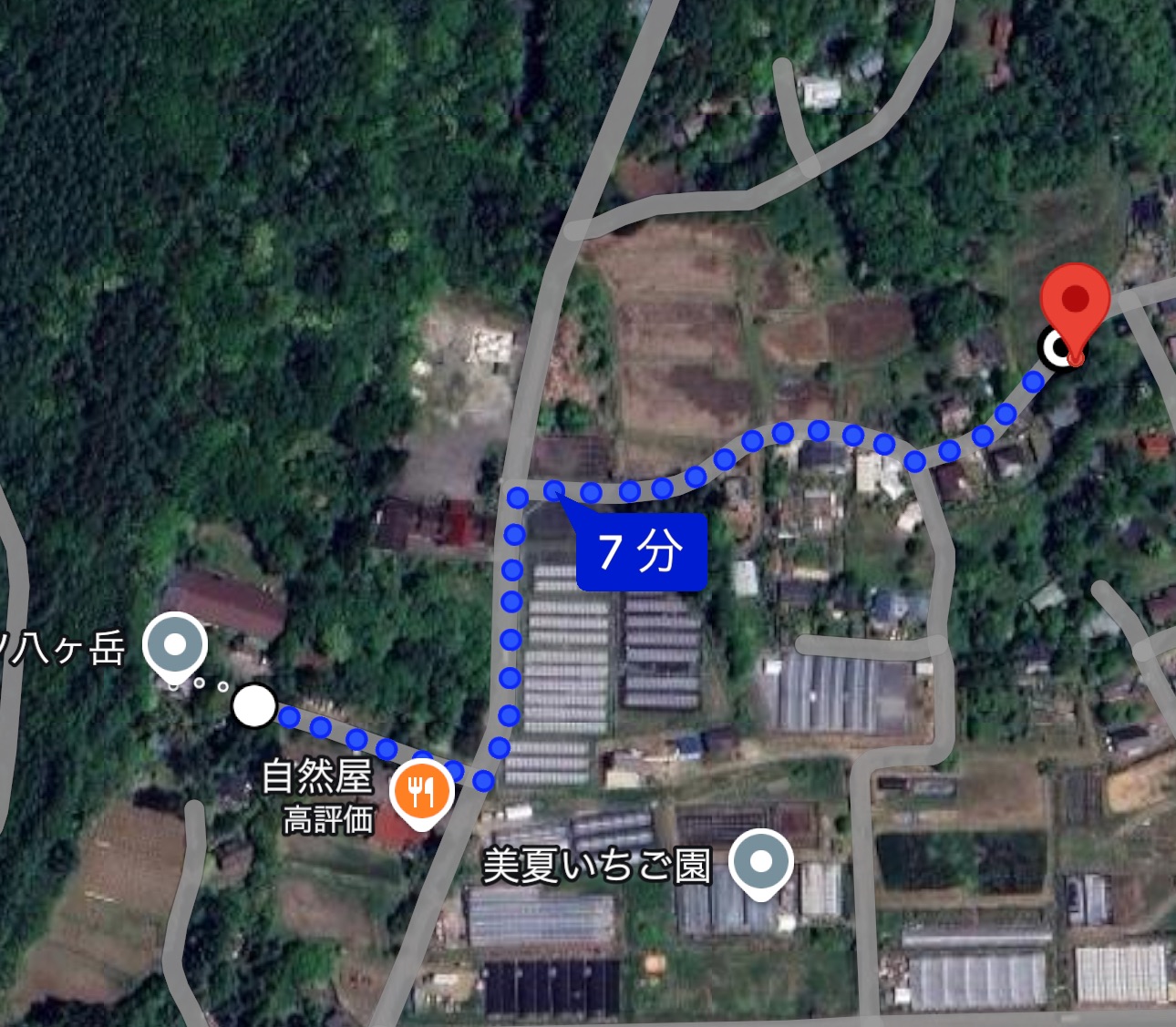Viewport: 1176px width, 1027px height.
Task: Open the 自然屋 restaurant marker
Action: (x=421, y=792)
